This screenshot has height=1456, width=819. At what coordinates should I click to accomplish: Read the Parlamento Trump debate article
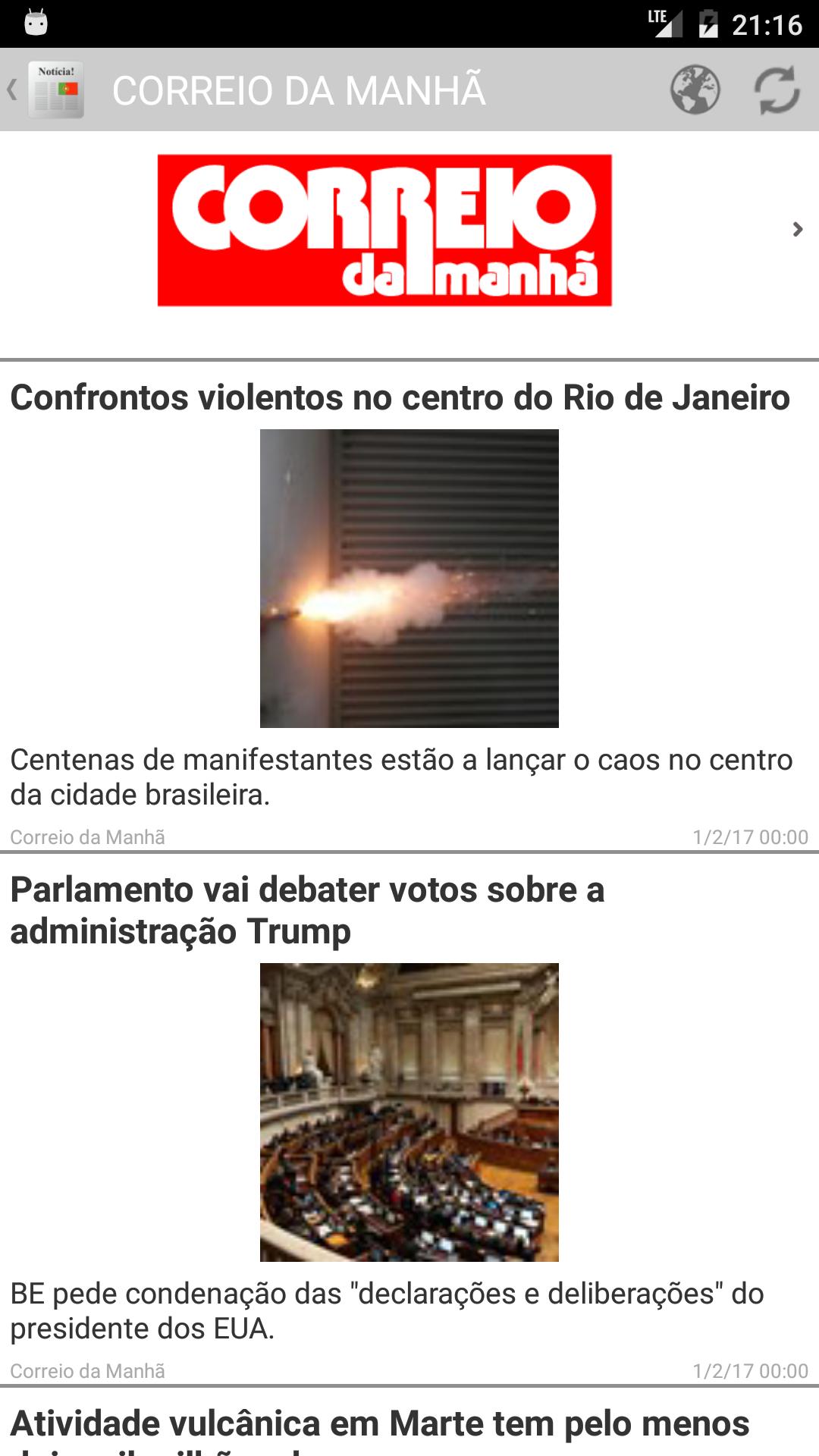tap(307, 910)
